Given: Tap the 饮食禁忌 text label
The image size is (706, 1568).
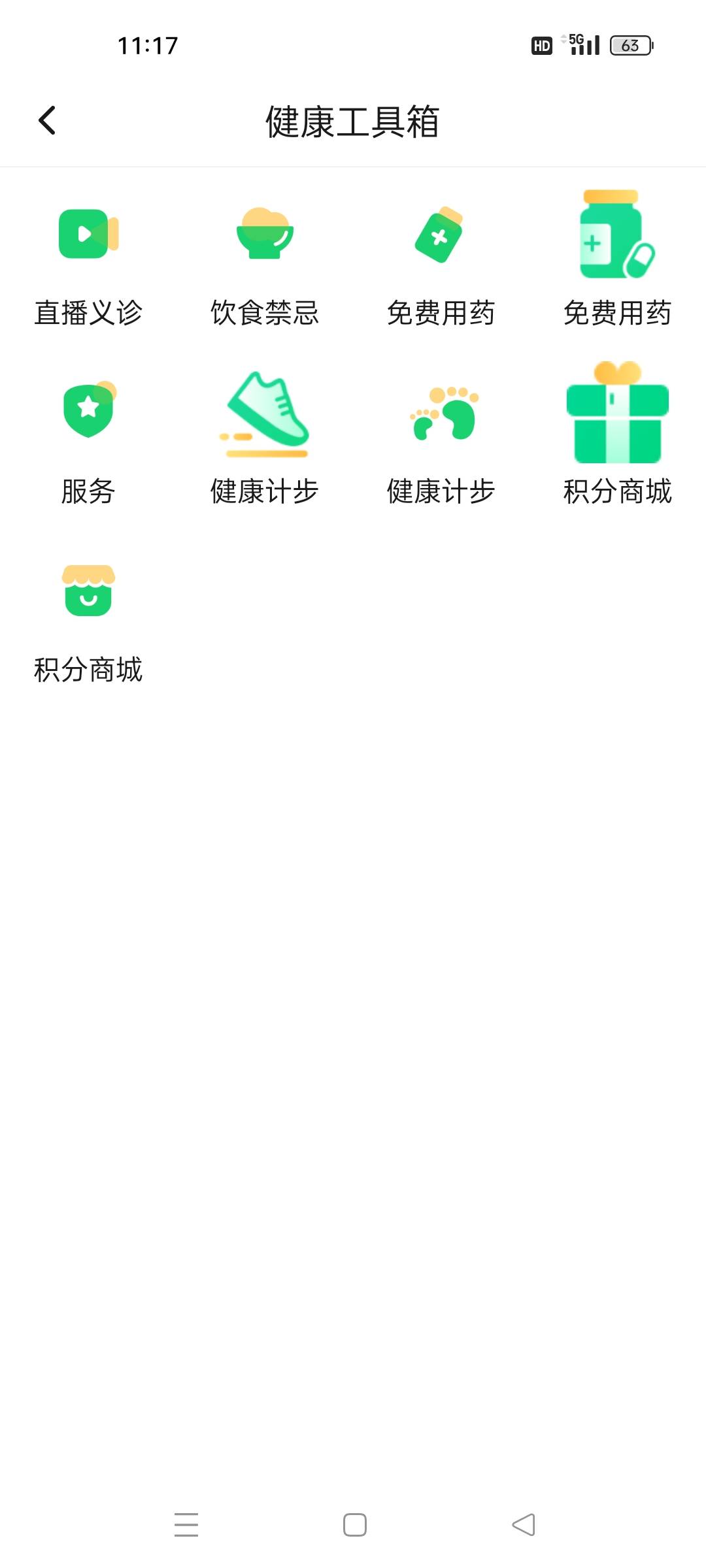Looking at the screenshot, I should [x=264, y=313].
